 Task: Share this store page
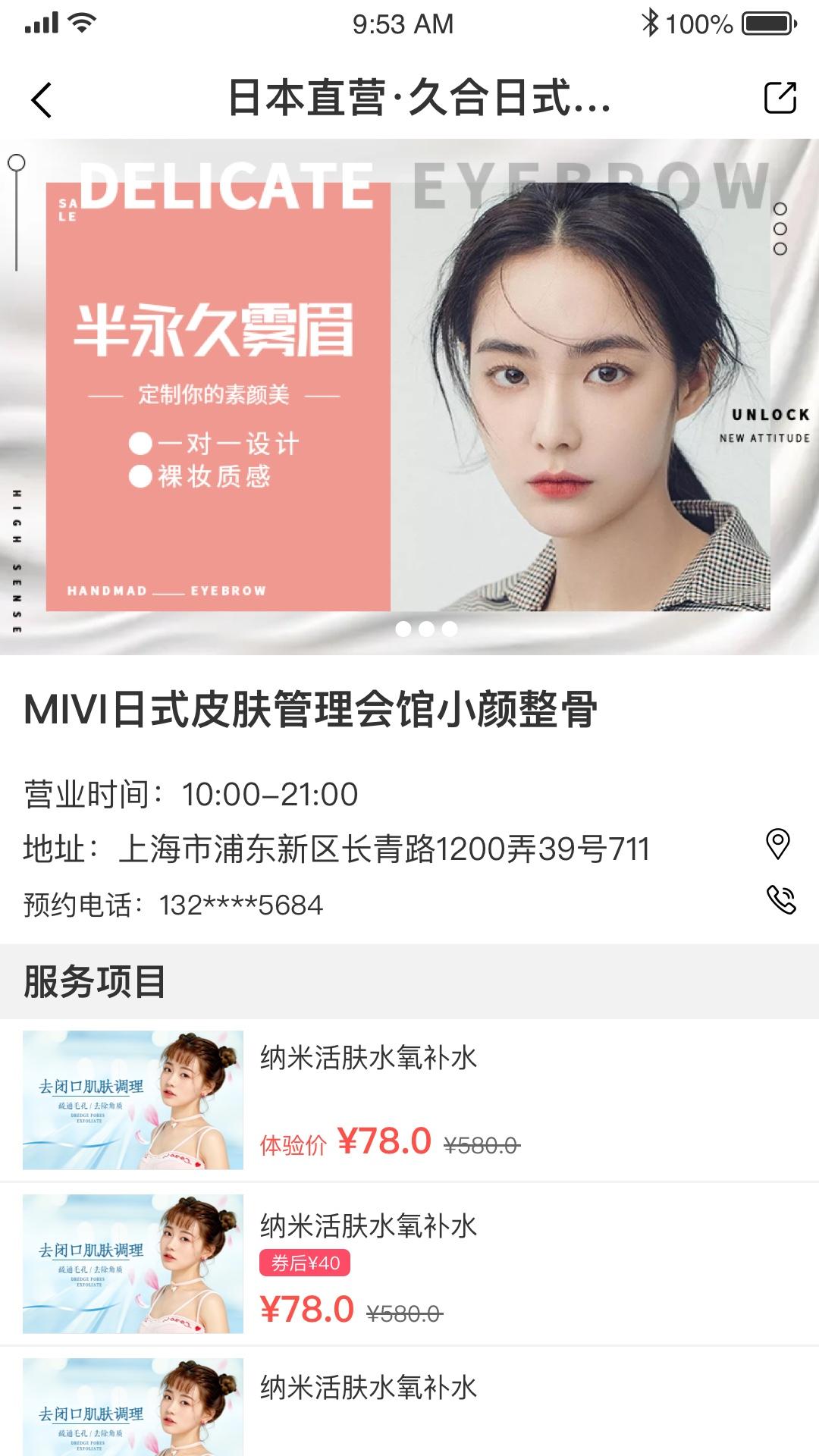tap(780, 98)
